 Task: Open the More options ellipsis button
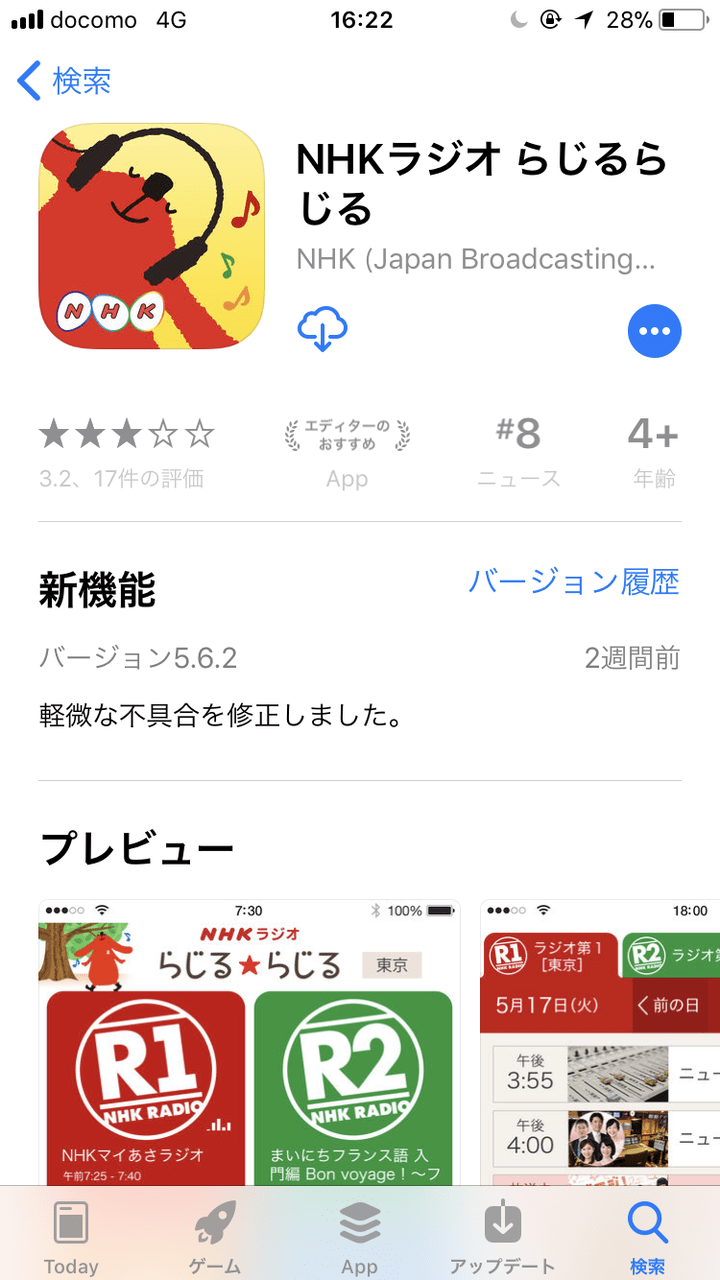pyautogui.click(x=655, y=330)
